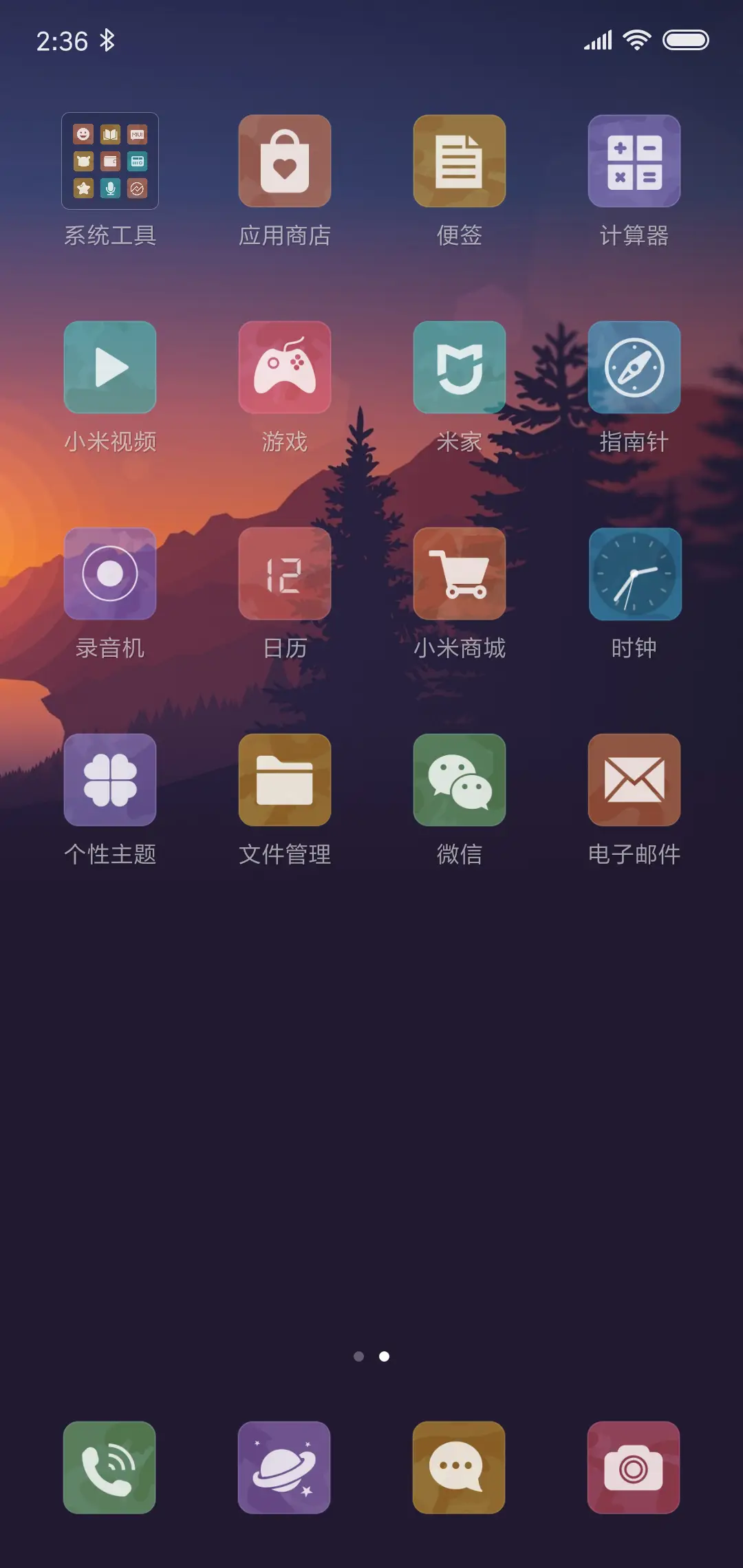Viewport: 743px width, 1568px height.
Task: Open the 时钟 clock app
Action: point(634,574)
